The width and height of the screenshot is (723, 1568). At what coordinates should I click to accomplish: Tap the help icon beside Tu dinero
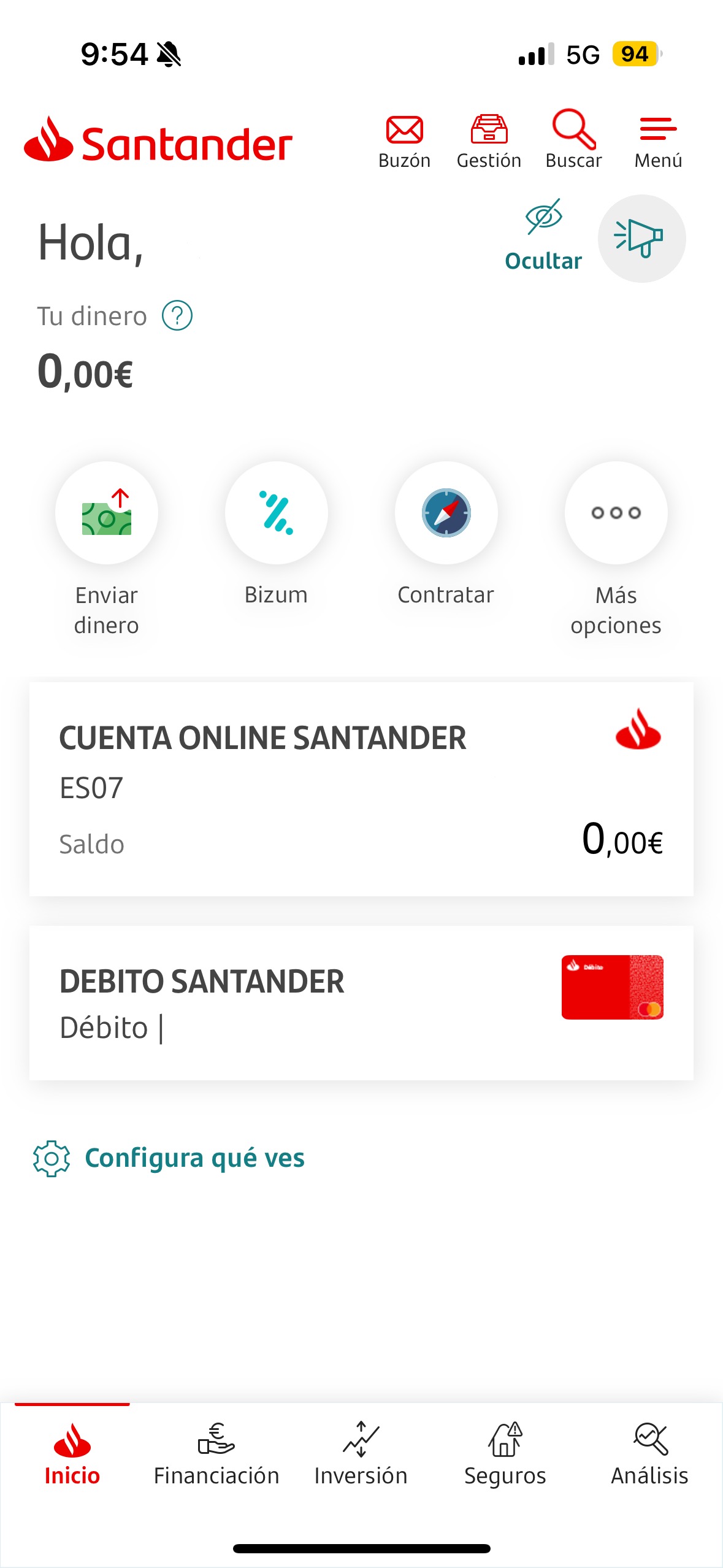coord(177,316)
